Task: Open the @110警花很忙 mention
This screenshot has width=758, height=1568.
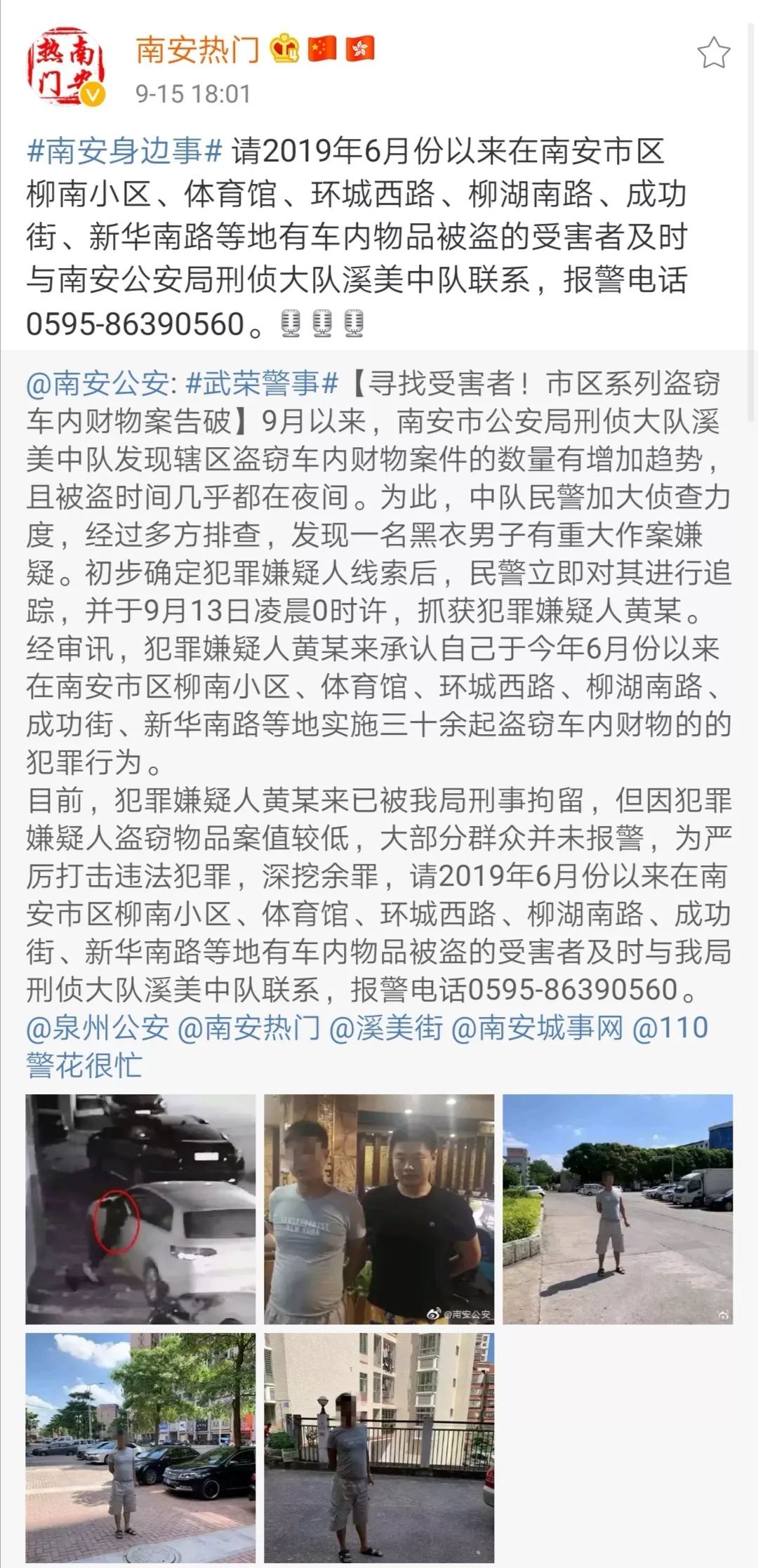Action: click(x=367, y=1047)
